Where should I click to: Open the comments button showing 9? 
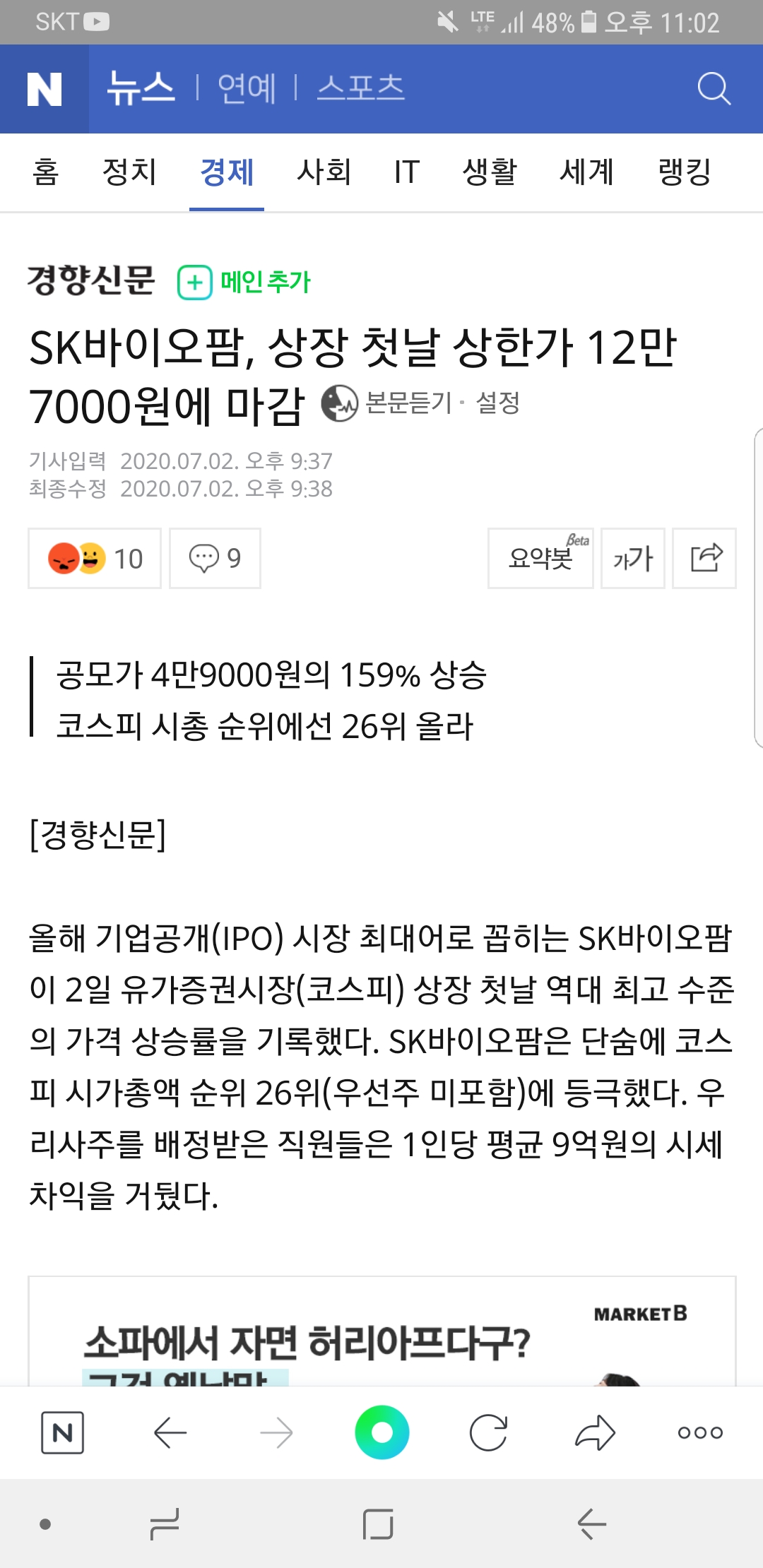click(x=215, y=558)
